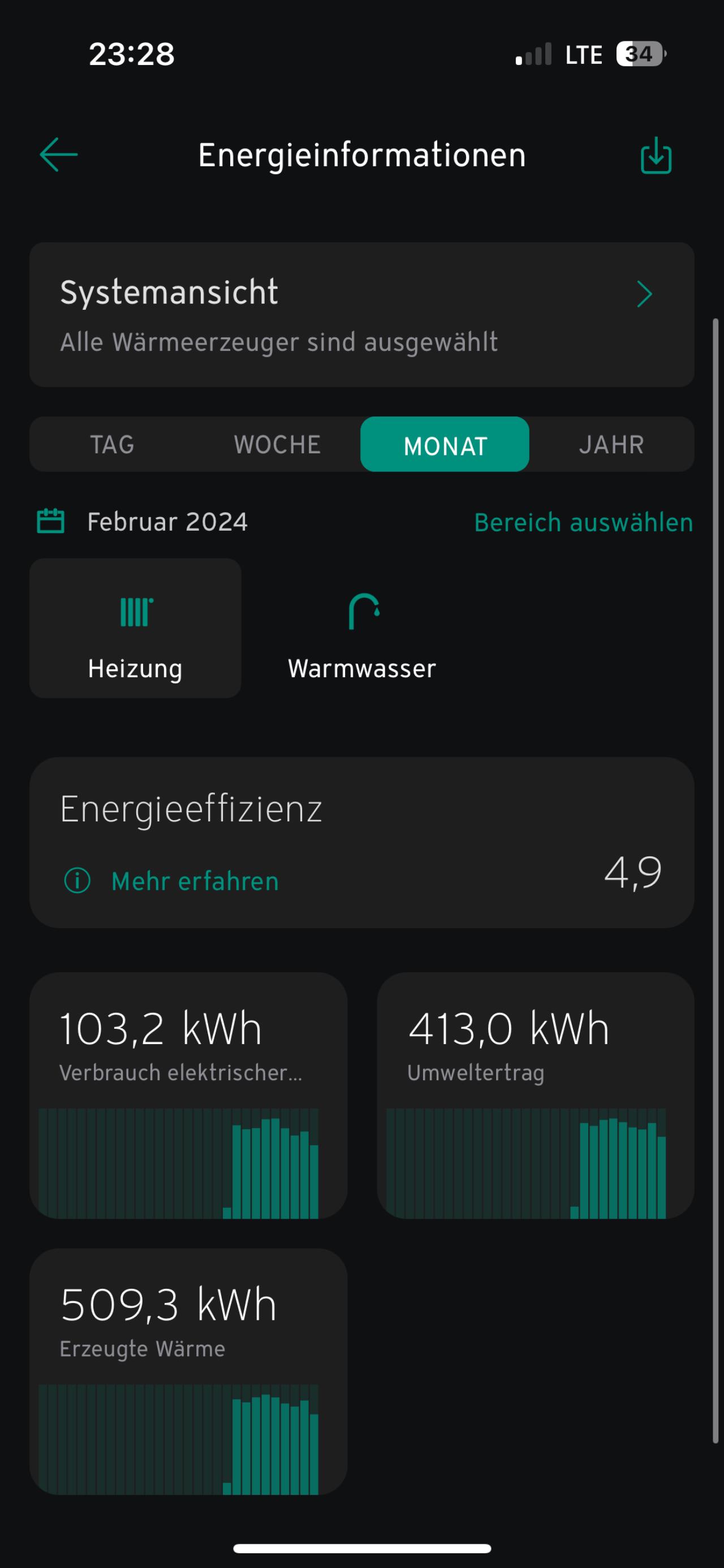Open the Systemansicht row
The width and height of the screenshot is (724, 1568).
coord(361,315)
